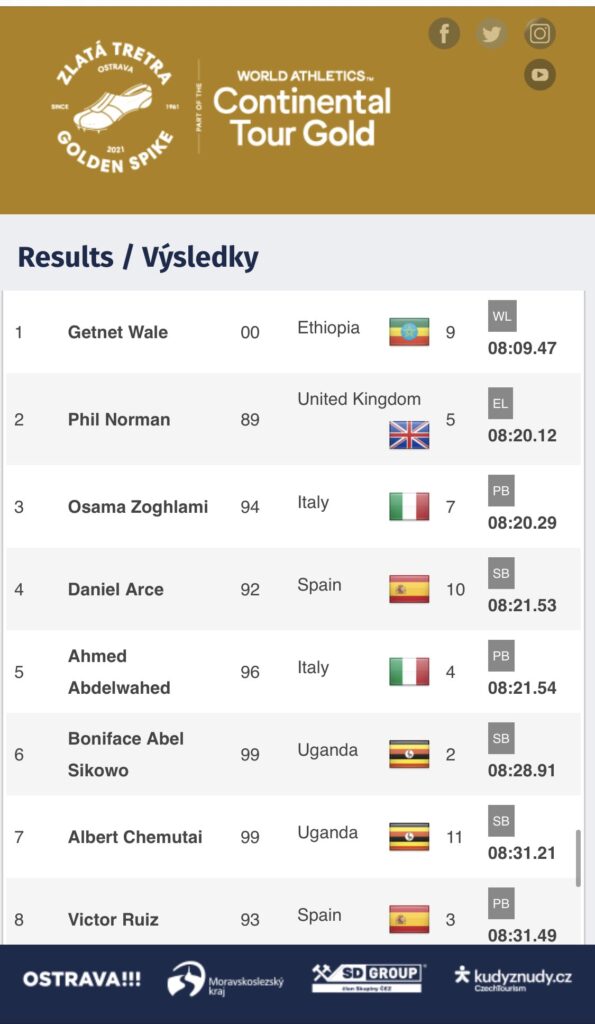Open the Moravskoslezský kraj sponsor link
Image resolution: width=595 pixels, height=1024 pixels.
226,979
